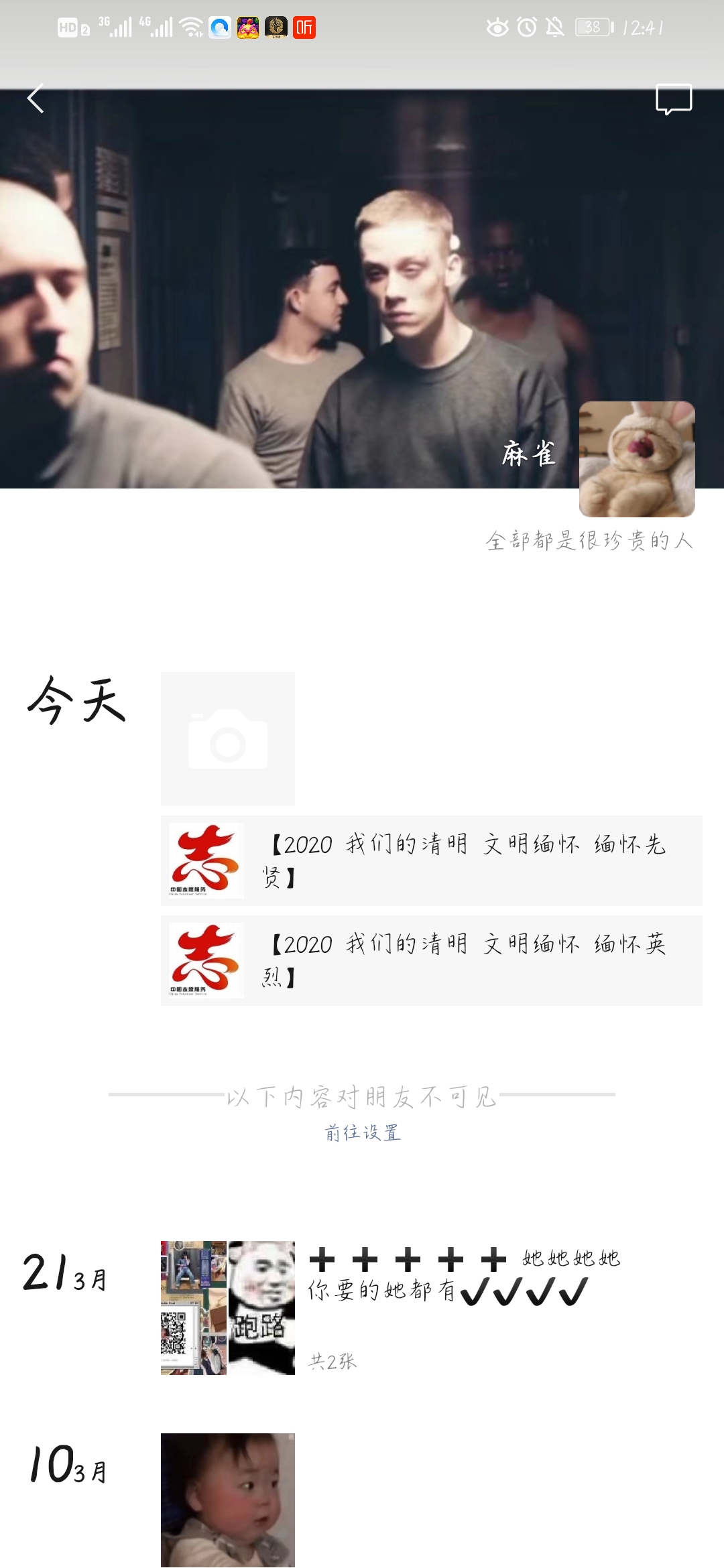The height and width of the screenshot is (1568, 724).
Task: Open the article ending with 缅怀英烈
Action: tap(431, 960)
